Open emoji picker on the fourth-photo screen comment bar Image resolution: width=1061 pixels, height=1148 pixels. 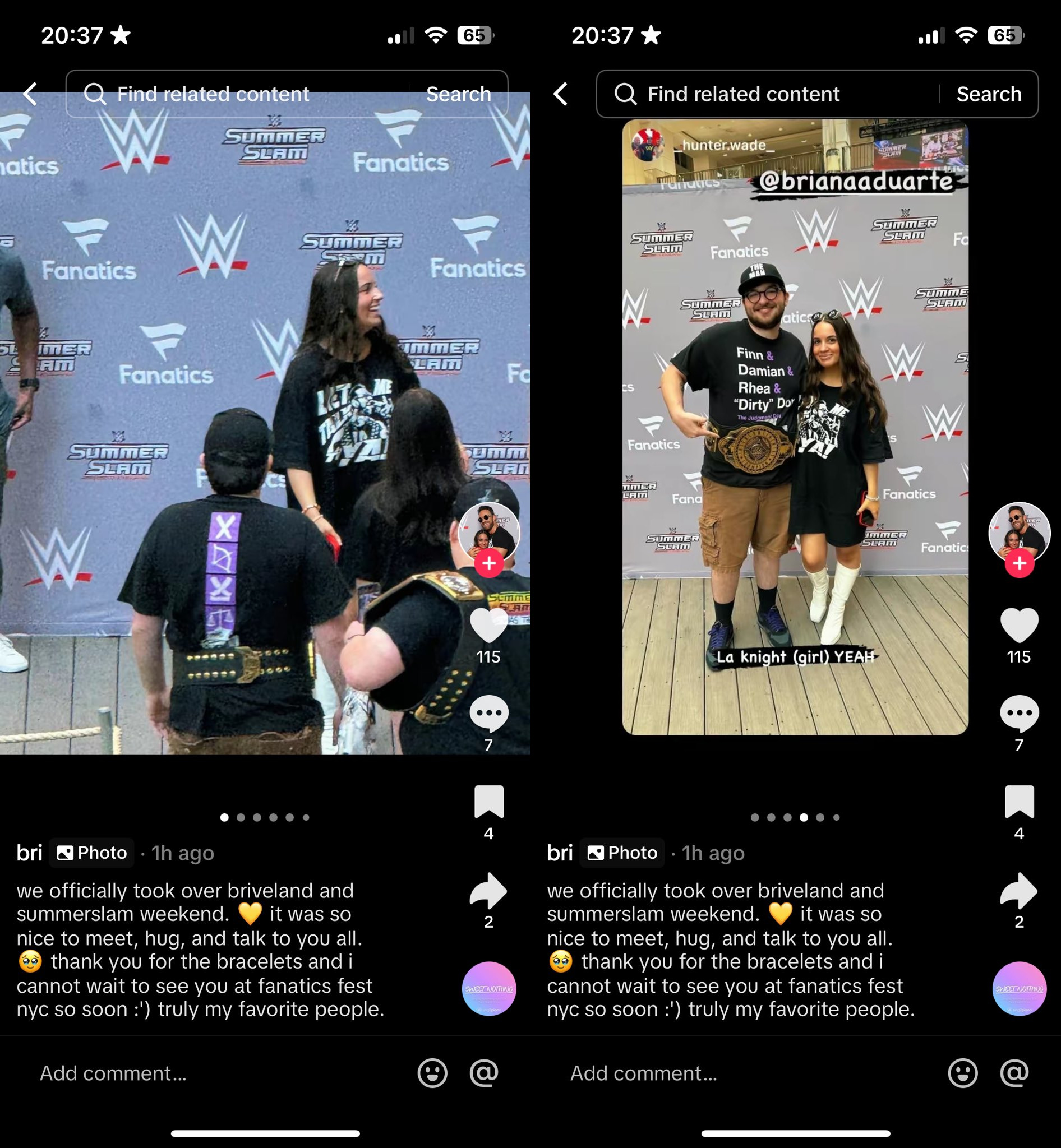[x=963, y=1073]
